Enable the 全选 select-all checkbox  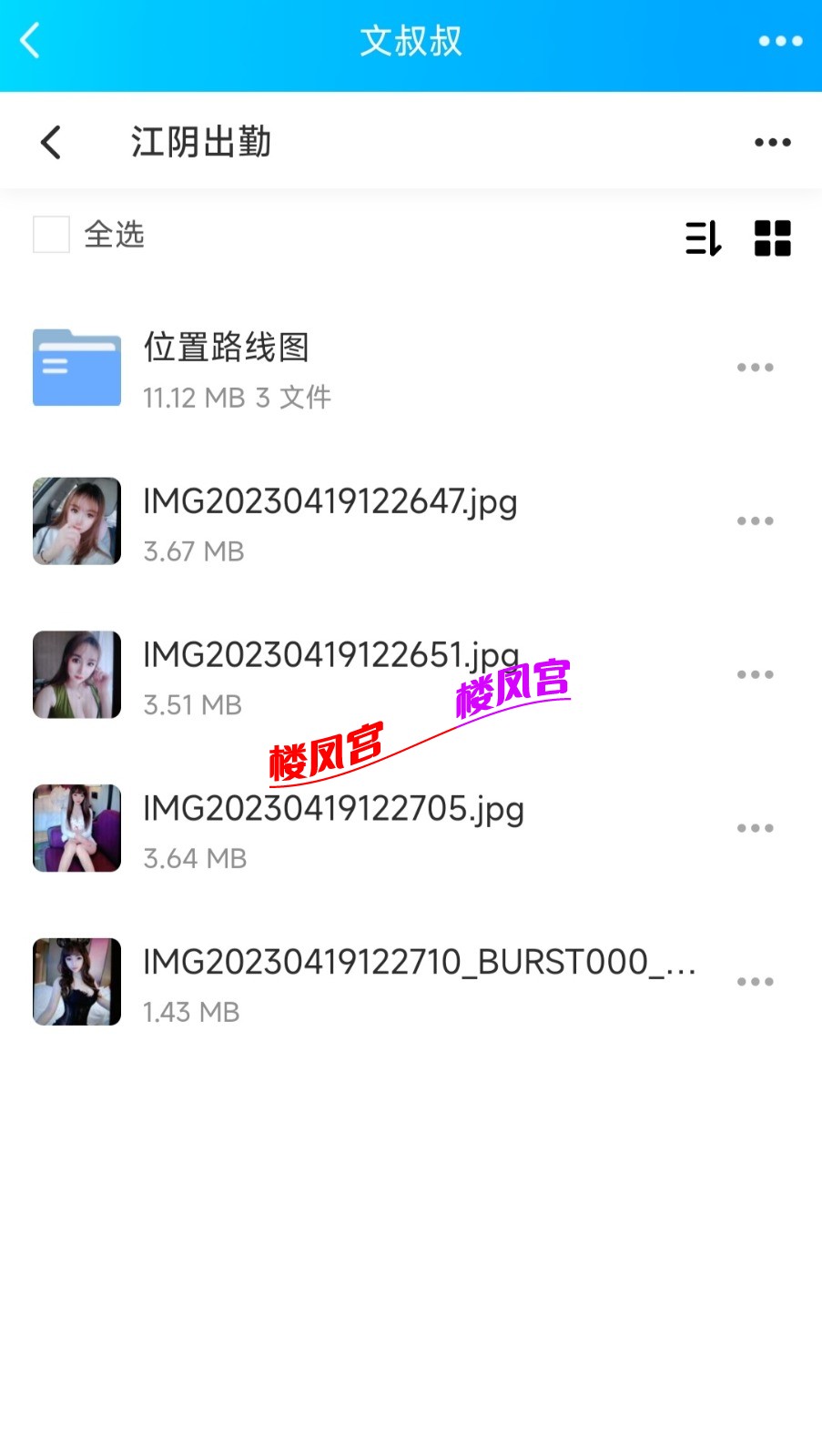point(52,235)
